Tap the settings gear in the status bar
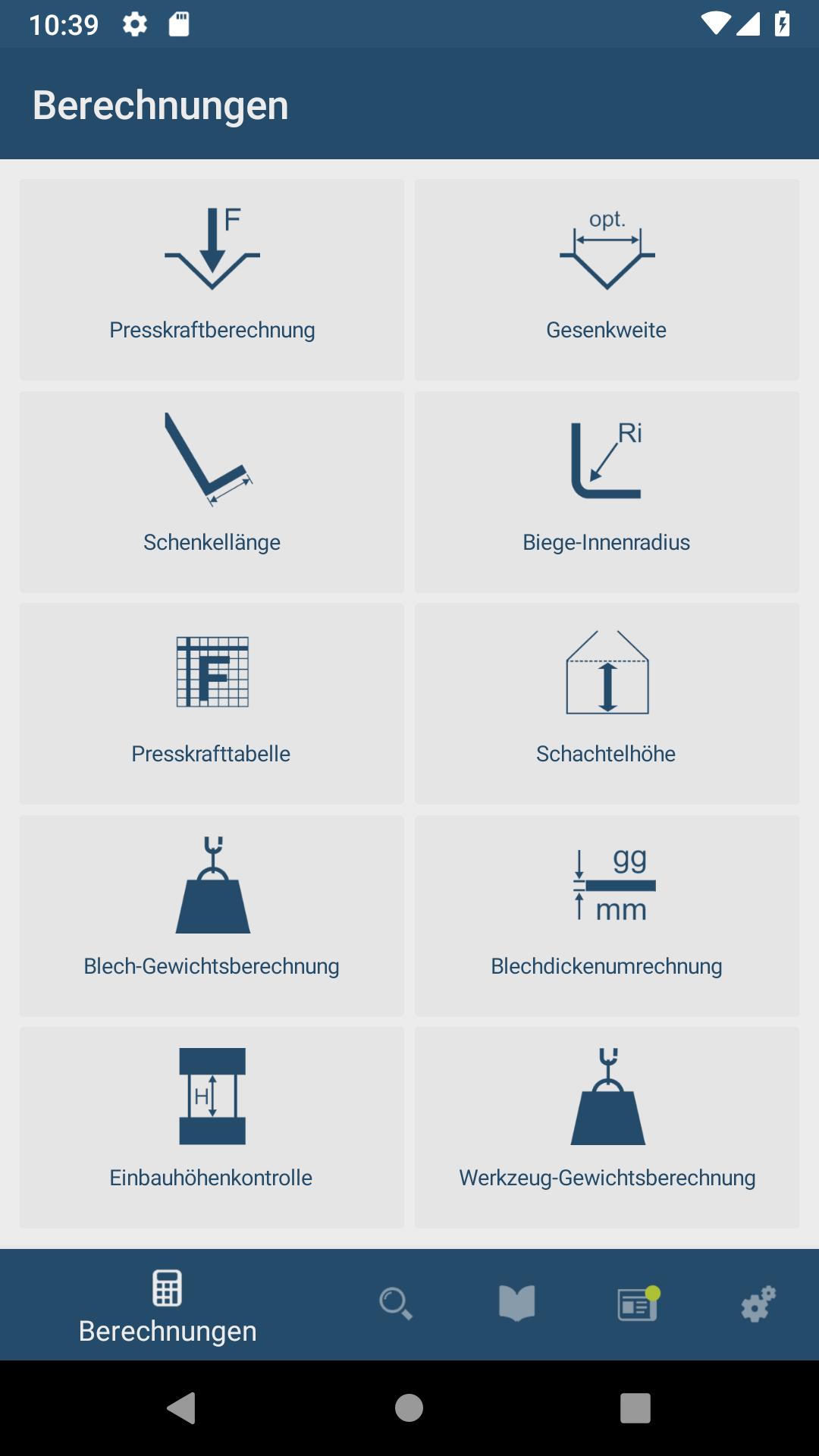Screen dimensions: 819x1456 [x=135, y=25]
